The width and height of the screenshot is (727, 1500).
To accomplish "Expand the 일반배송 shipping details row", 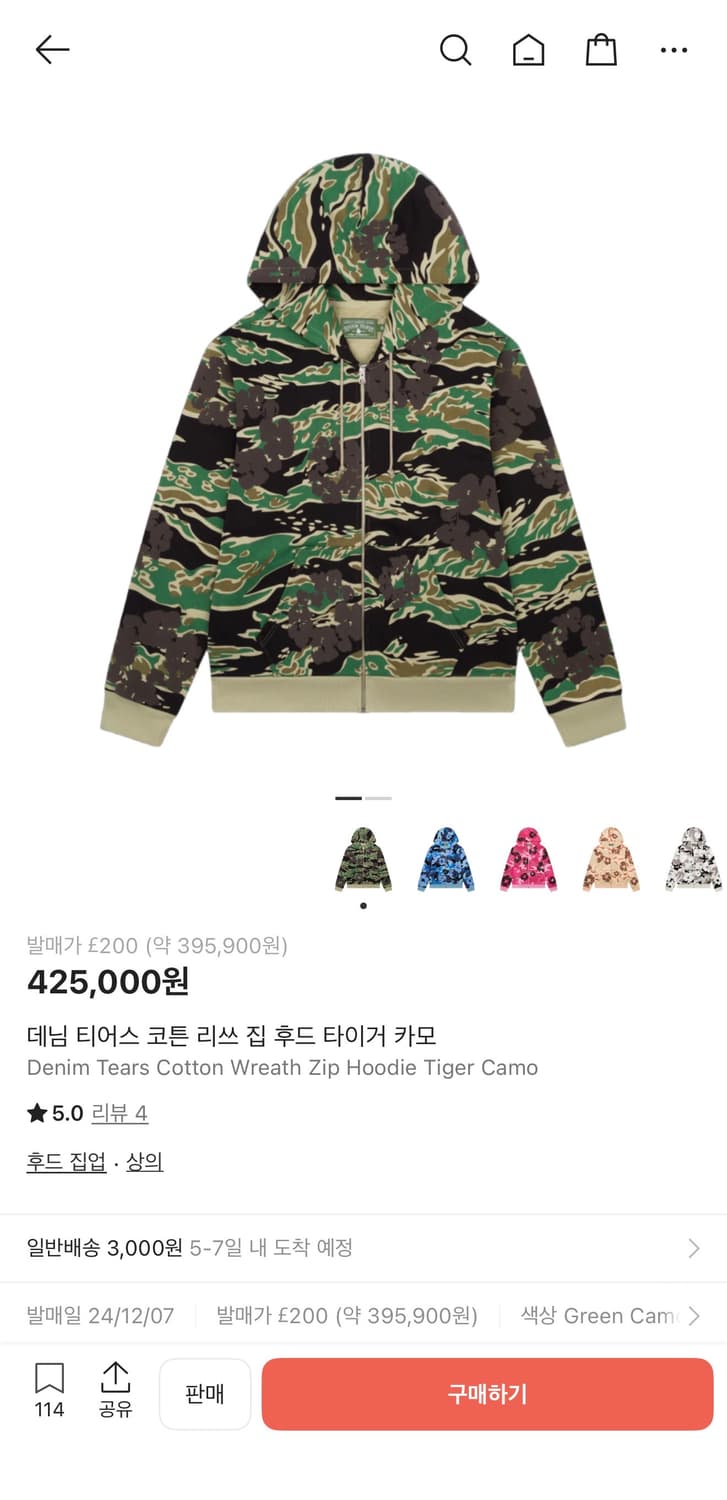I will [363, 1247].
